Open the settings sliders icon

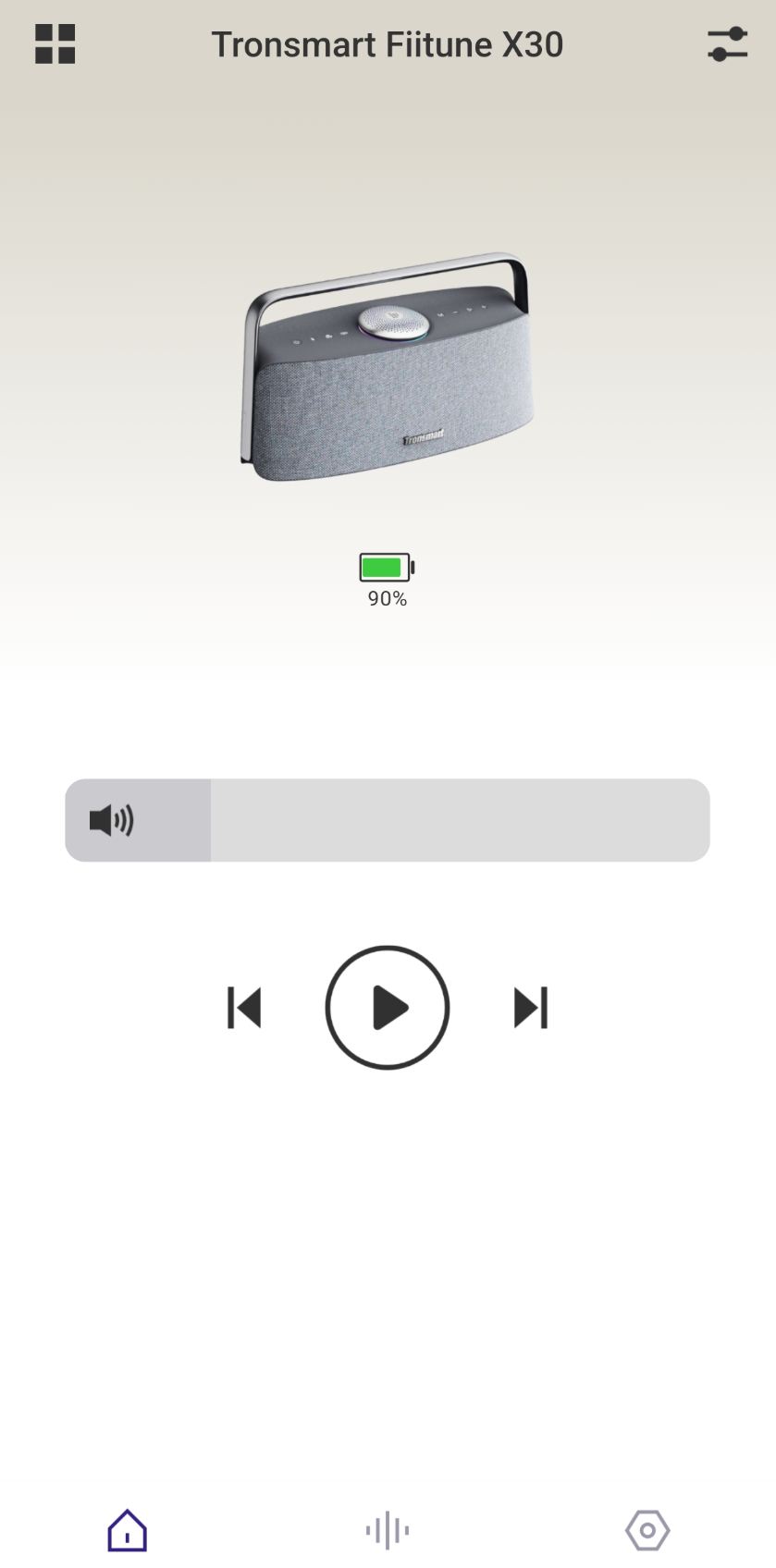[x=727, y=44]
